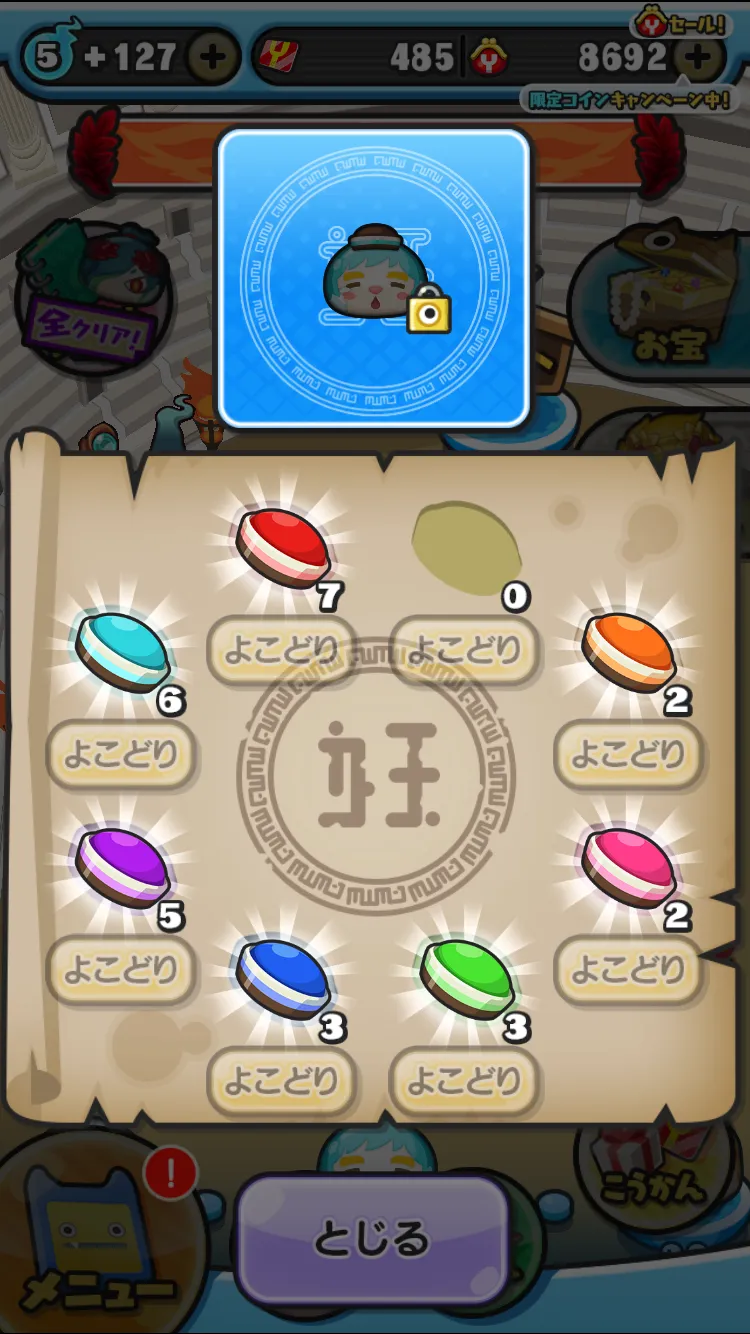Open the locked character card
This screenshot has width=750, height=1334.
click(373, 278)
